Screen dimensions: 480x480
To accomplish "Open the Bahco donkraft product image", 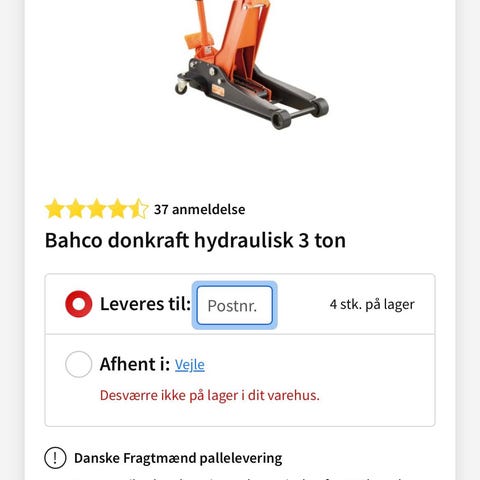I will click(x=252, y=65).
